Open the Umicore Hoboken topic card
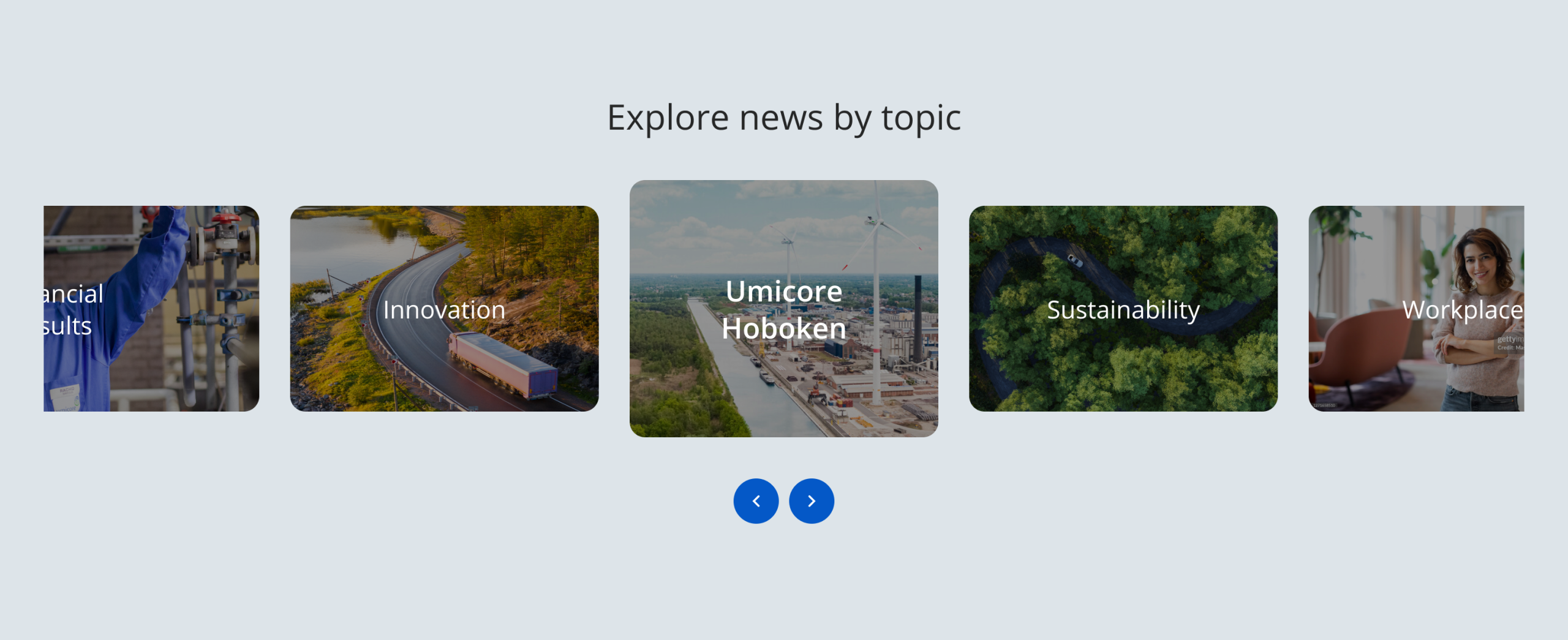This screenshot has width=1568, height=640. click(x=783, y=309)
